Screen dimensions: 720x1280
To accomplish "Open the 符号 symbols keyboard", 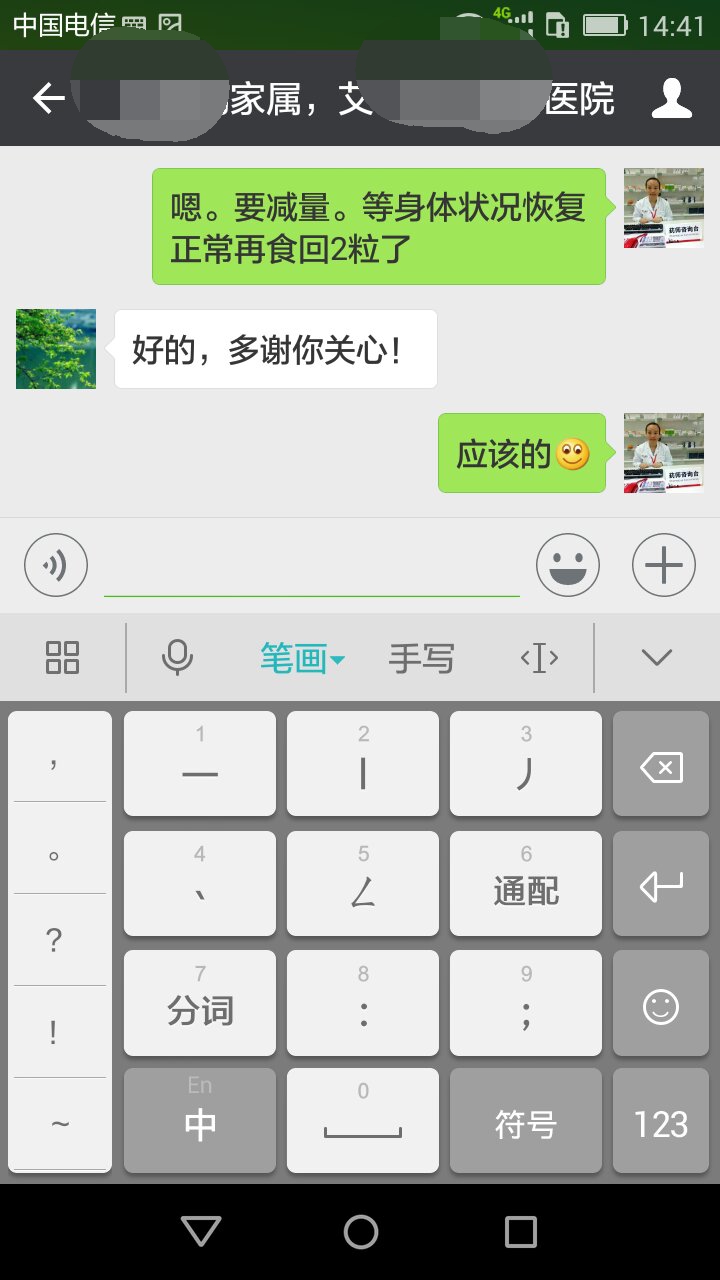I will [x=526, y=1121].
